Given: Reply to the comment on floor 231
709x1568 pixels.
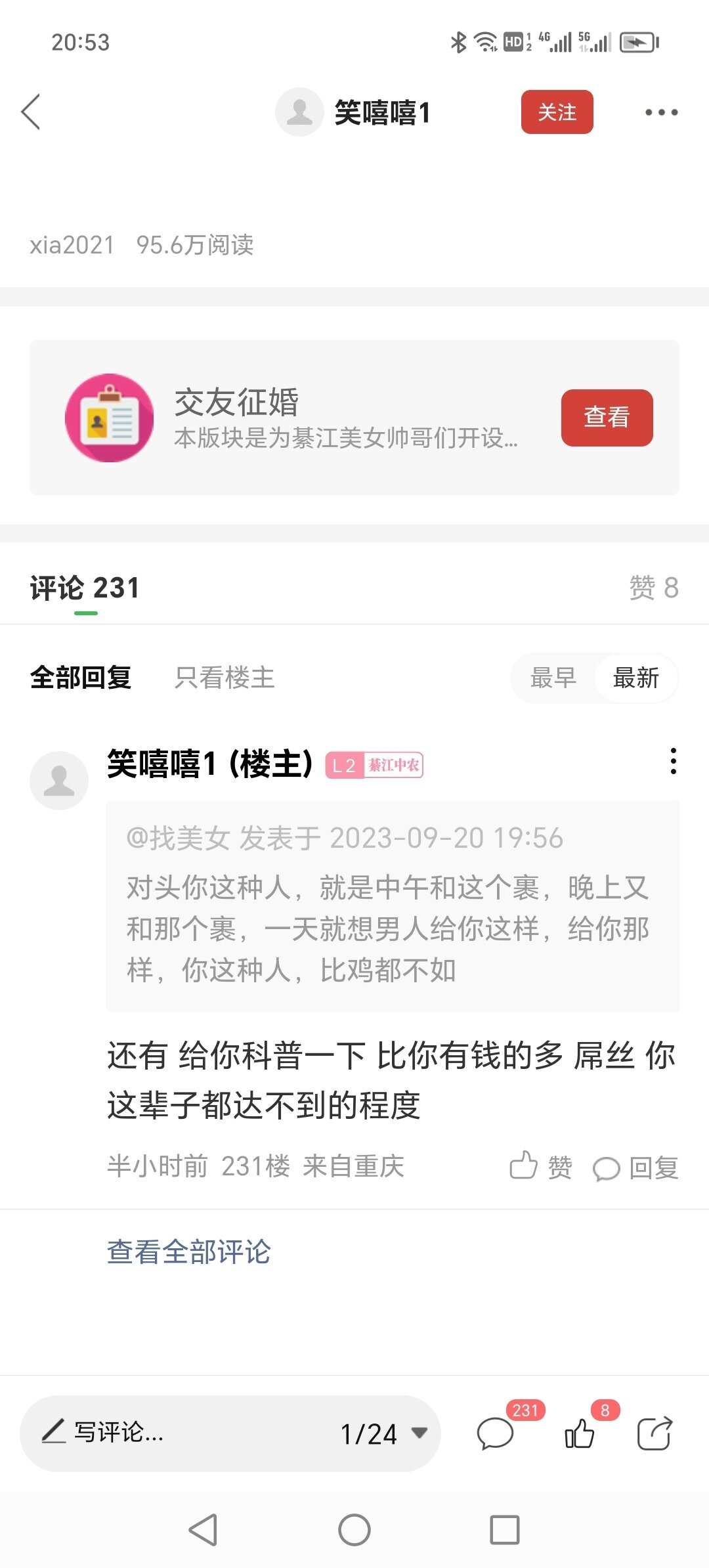Looking at the screenshot, I should [x=635, y=1167].
